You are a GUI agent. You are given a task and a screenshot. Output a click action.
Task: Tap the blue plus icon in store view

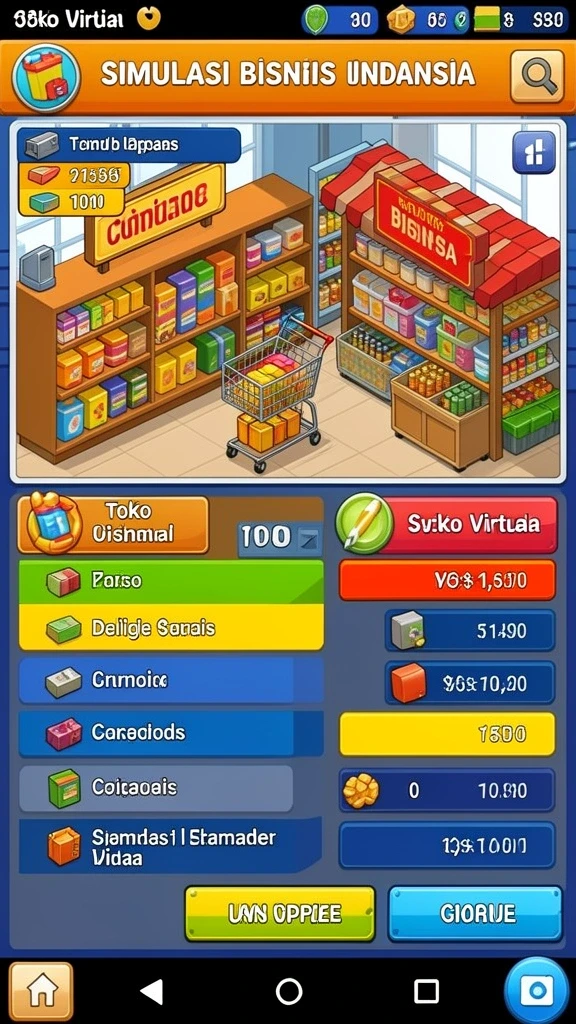coord(534,153)
